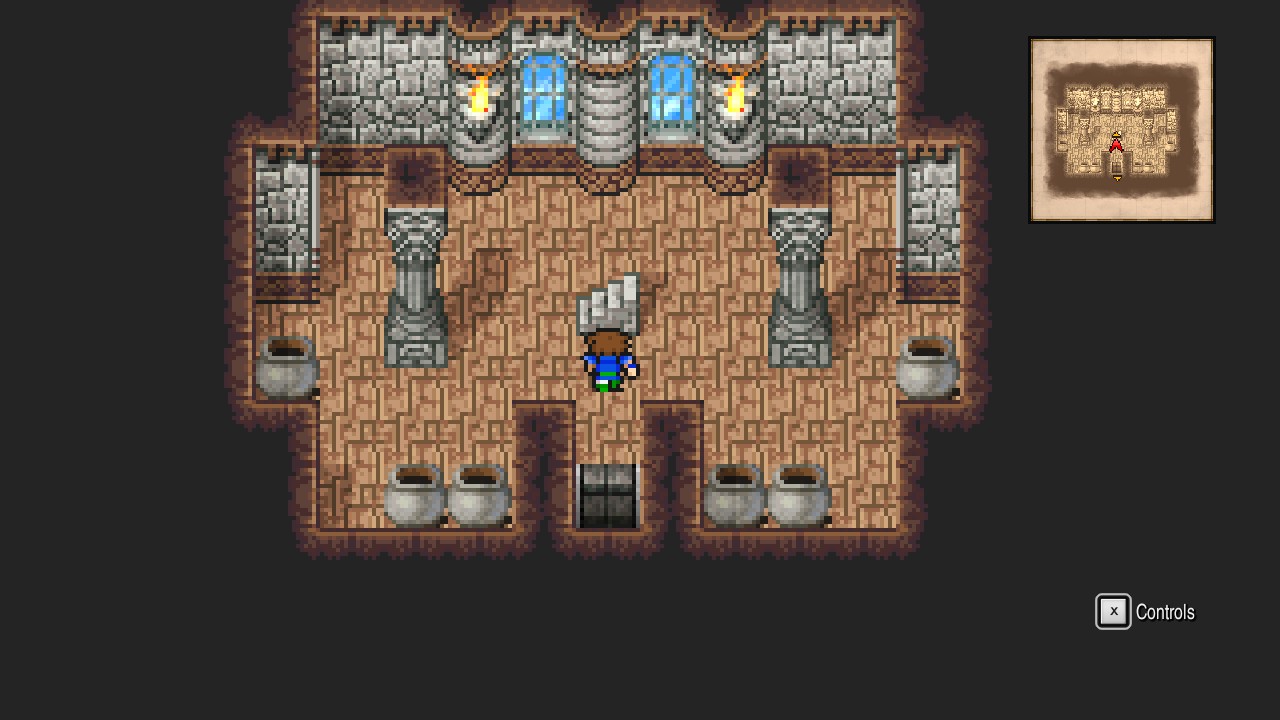
Task: Expand the minimap in the corner
Action: click(1121, 130)
